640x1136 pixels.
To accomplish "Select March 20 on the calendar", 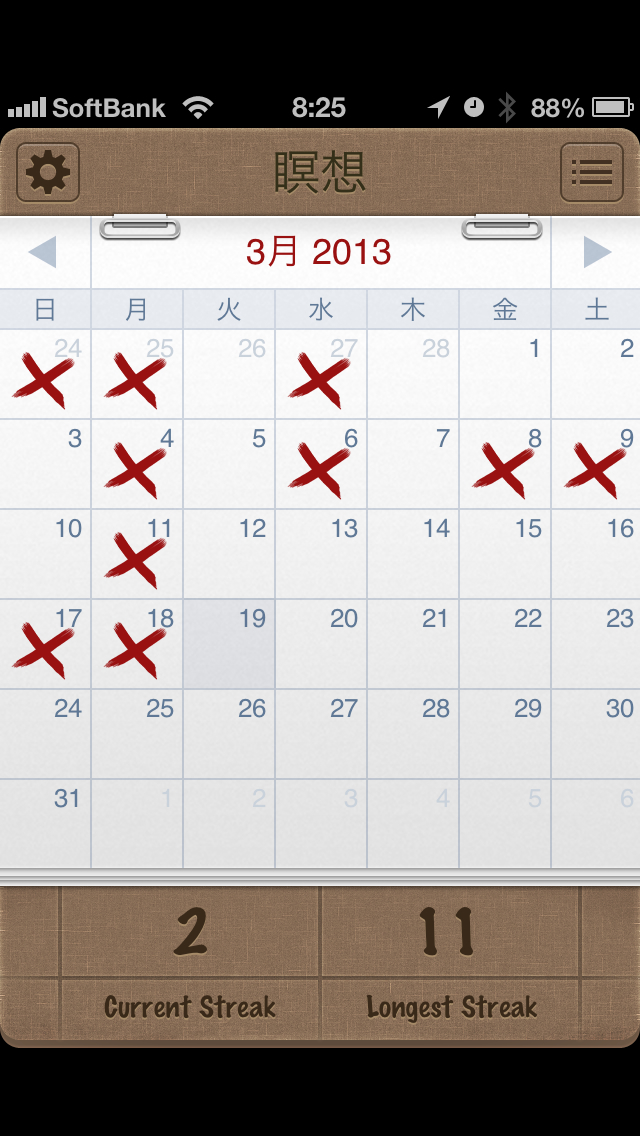I will coord(321,644).
